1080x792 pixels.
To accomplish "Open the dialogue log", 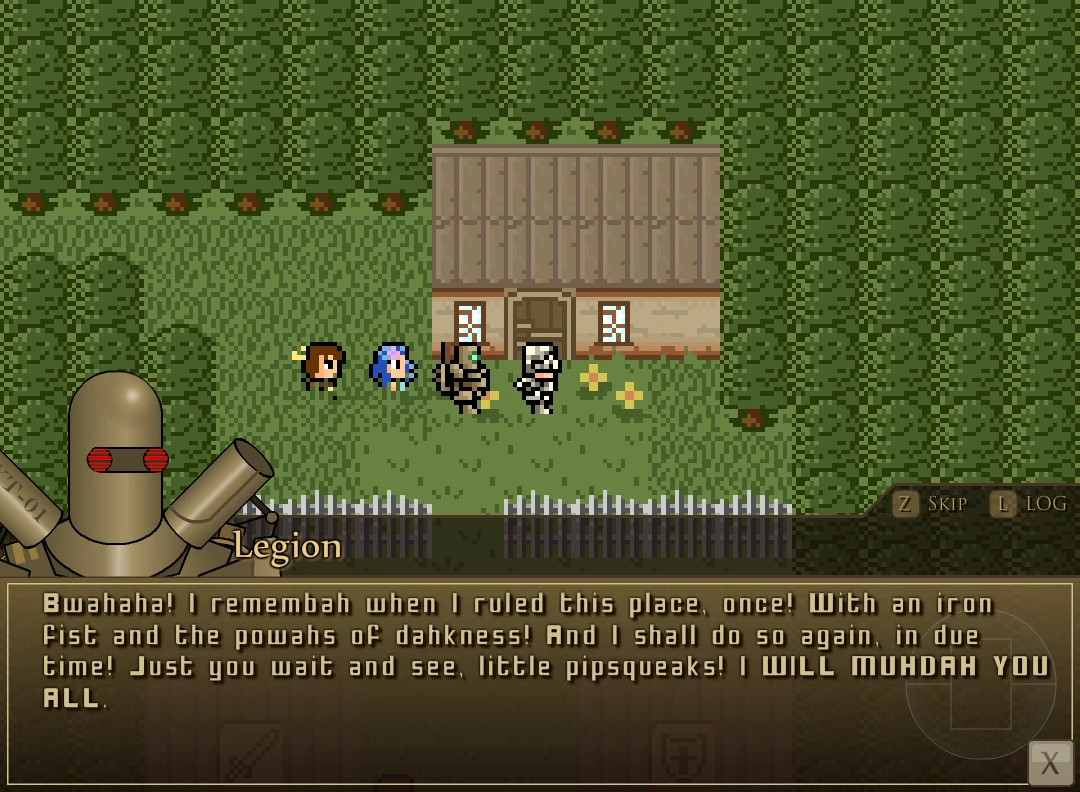I will (x=1028, y=504).
